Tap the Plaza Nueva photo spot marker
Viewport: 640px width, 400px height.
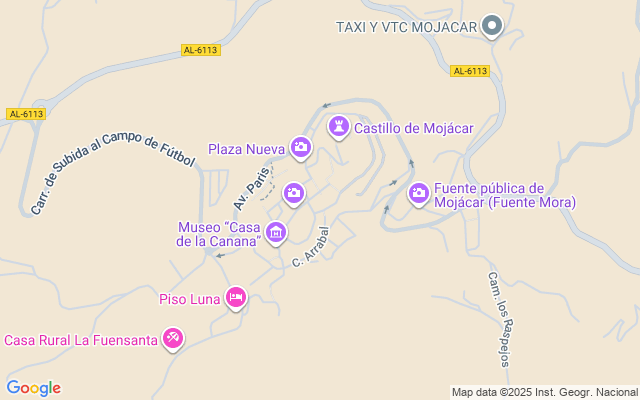coord(300,149)
